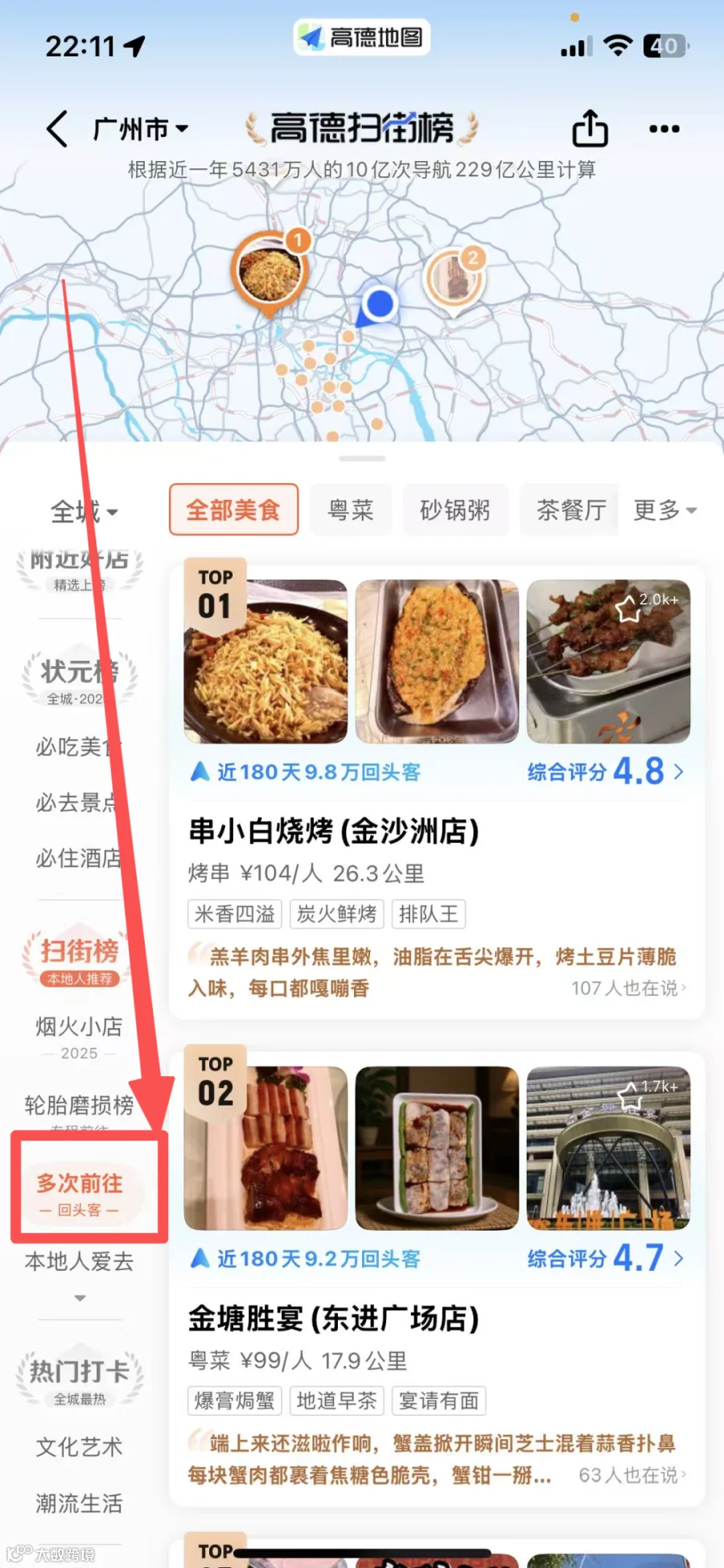The height and width of the screenshot is (1568, 724).
Task: Switch to 多次前往 回头客 ranking
Action: pyautogui.click(x=80, y=1191)
